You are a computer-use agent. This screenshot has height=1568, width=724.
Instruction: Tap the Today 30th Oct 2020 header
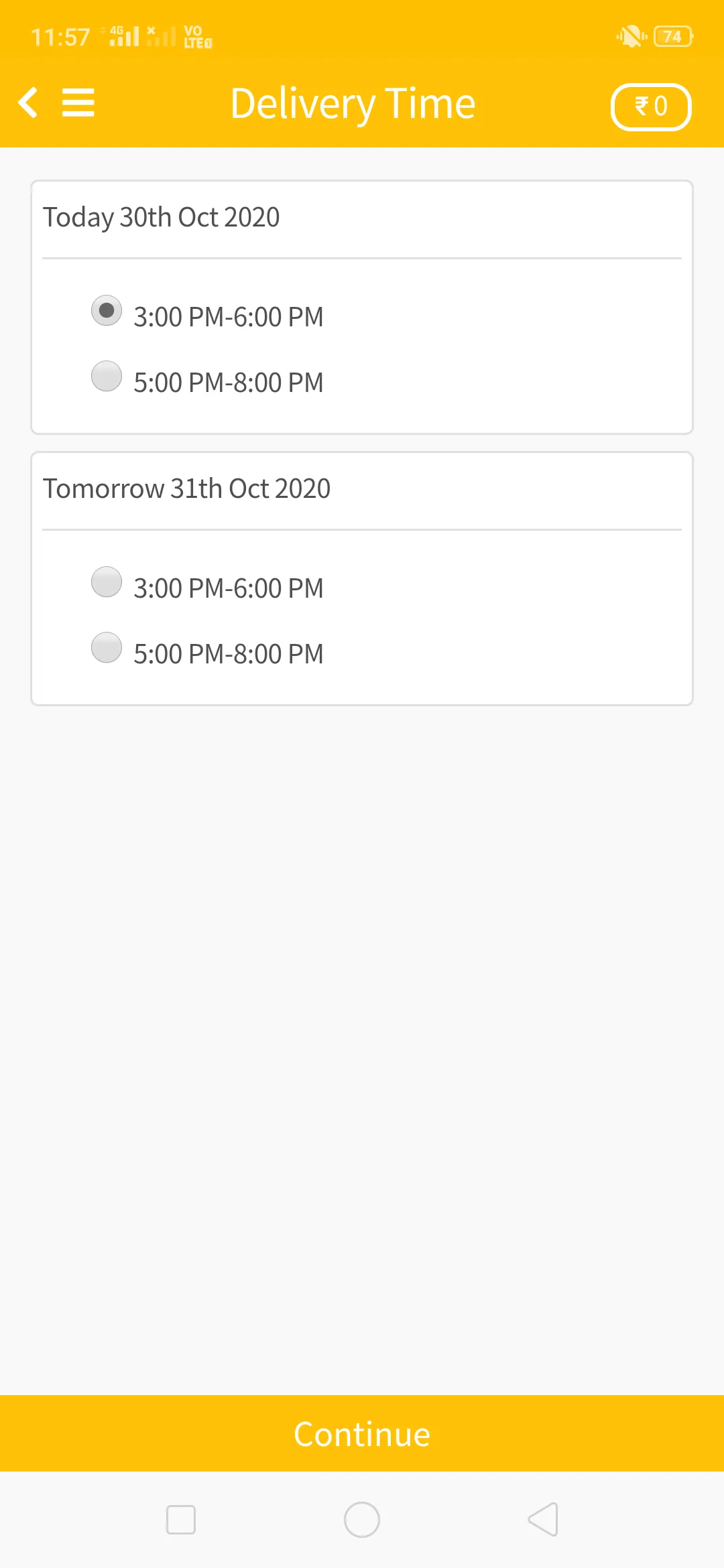tap(162, 217)
